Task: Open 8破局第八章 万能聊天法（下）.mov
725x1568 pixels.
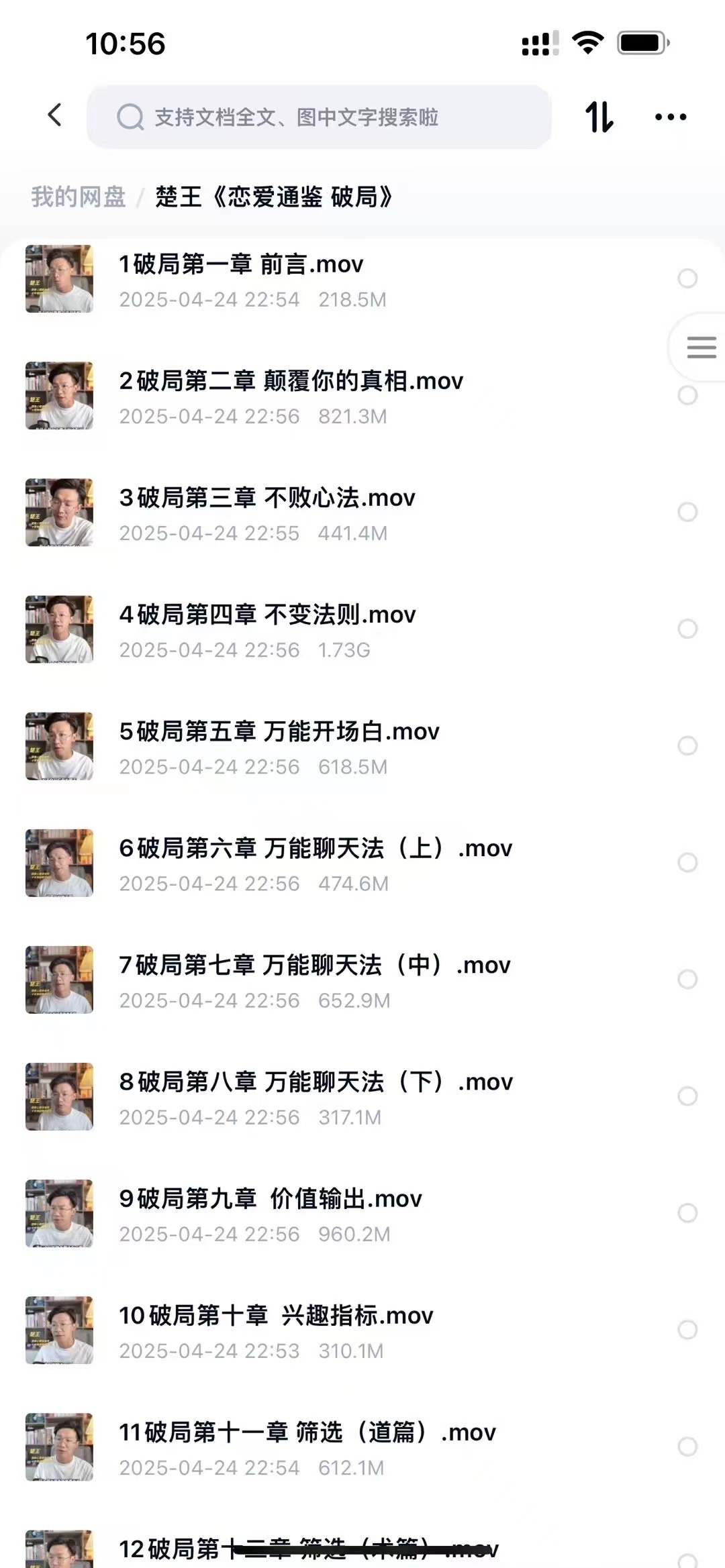Action: point(316,1082)
